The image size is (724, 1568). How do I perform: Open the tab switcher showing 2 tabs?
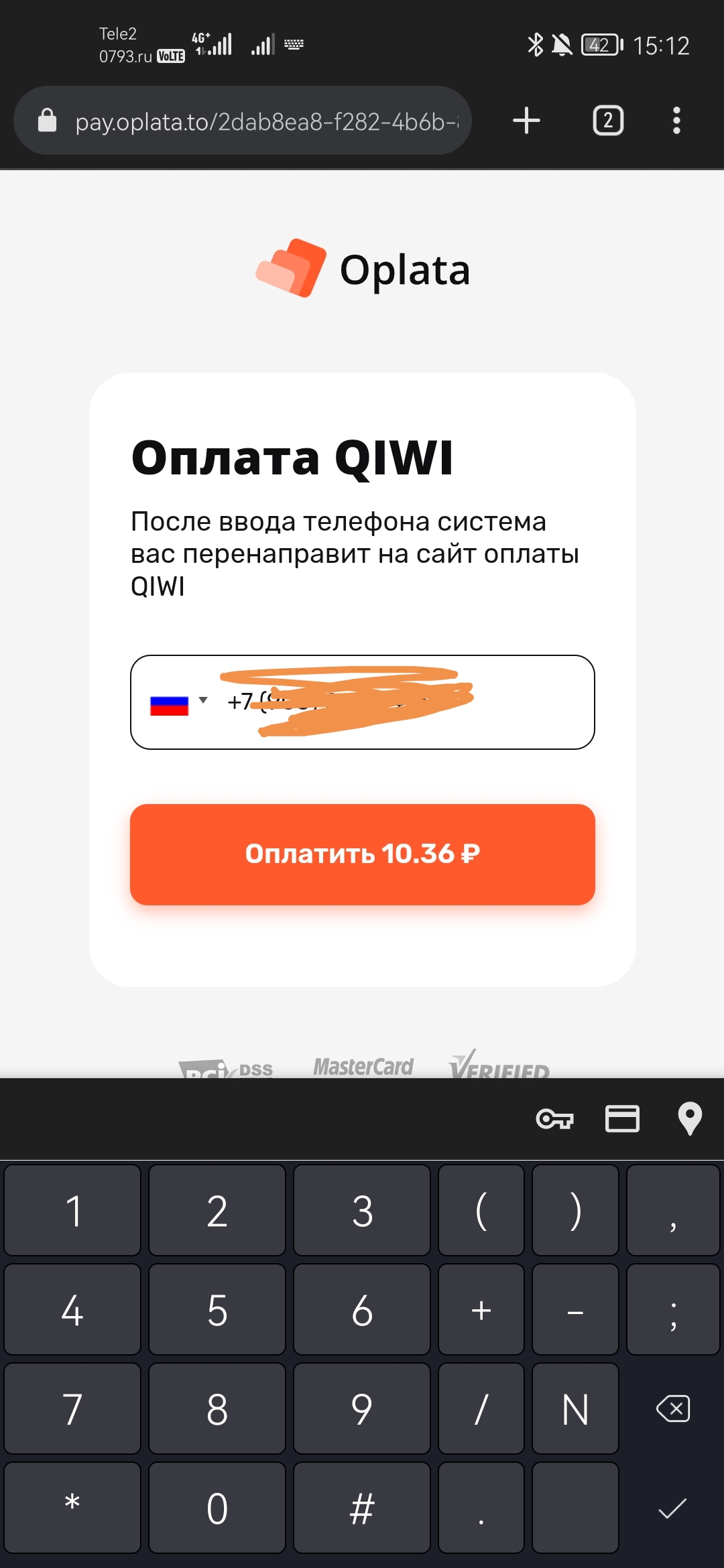tap(608, 121)
